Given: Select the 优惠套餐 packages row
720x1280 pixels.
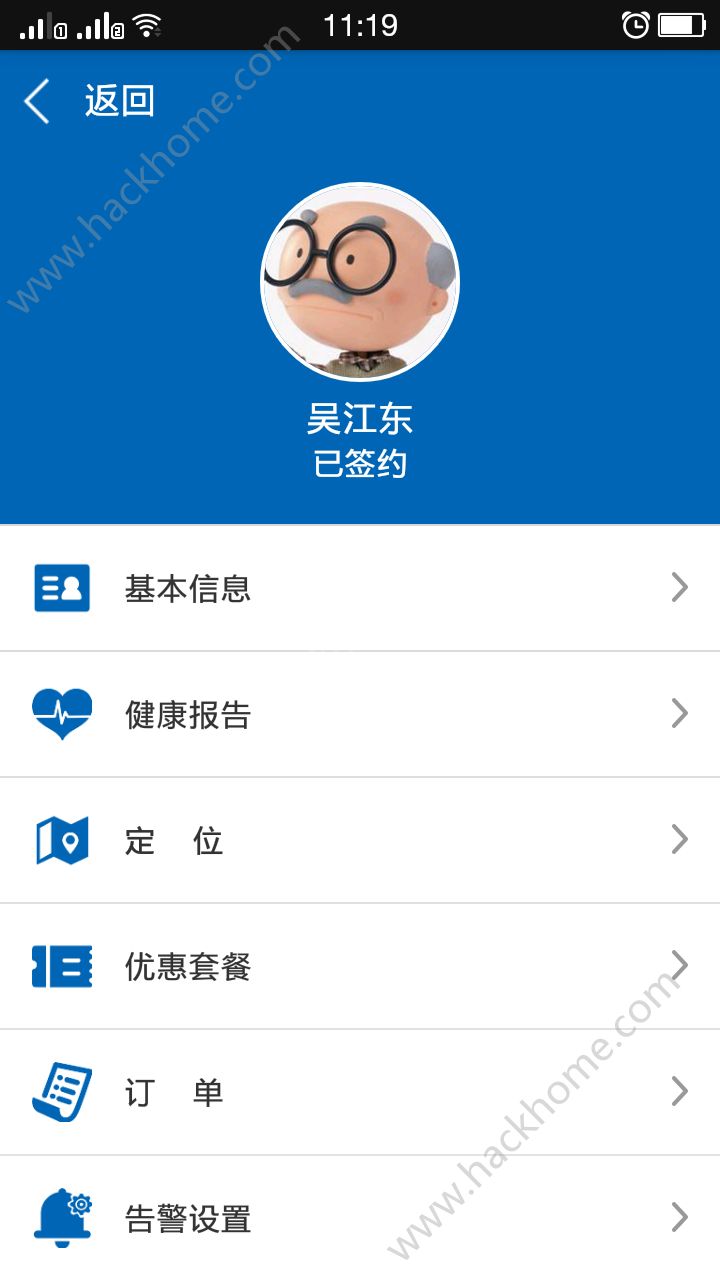Looking at the screenshot, I should pos(360,966).
